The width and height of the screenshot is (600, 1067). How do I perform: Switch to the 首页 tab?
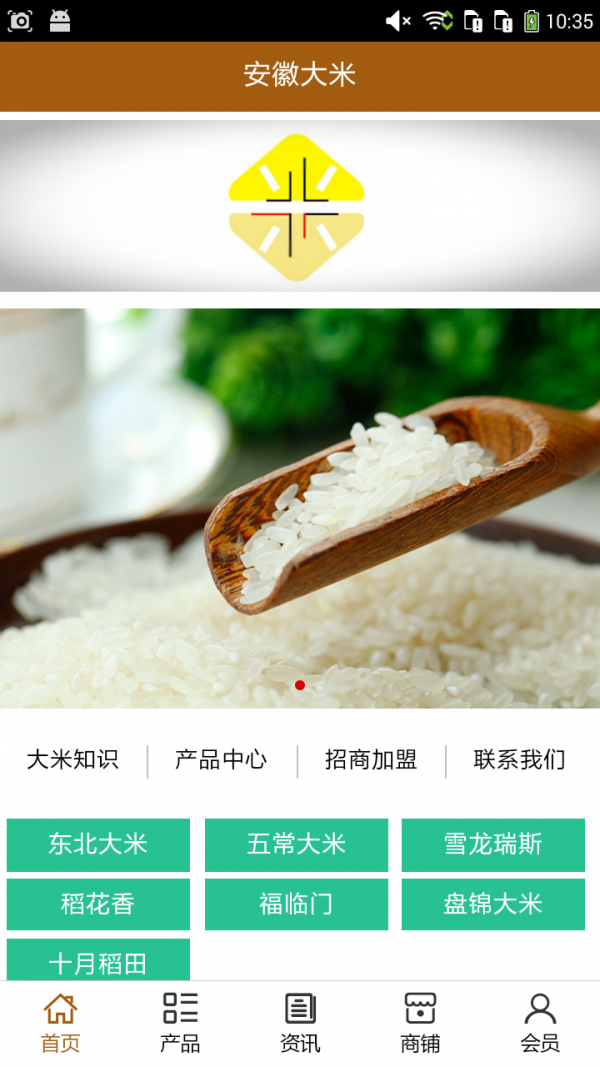click(60, 1023)
